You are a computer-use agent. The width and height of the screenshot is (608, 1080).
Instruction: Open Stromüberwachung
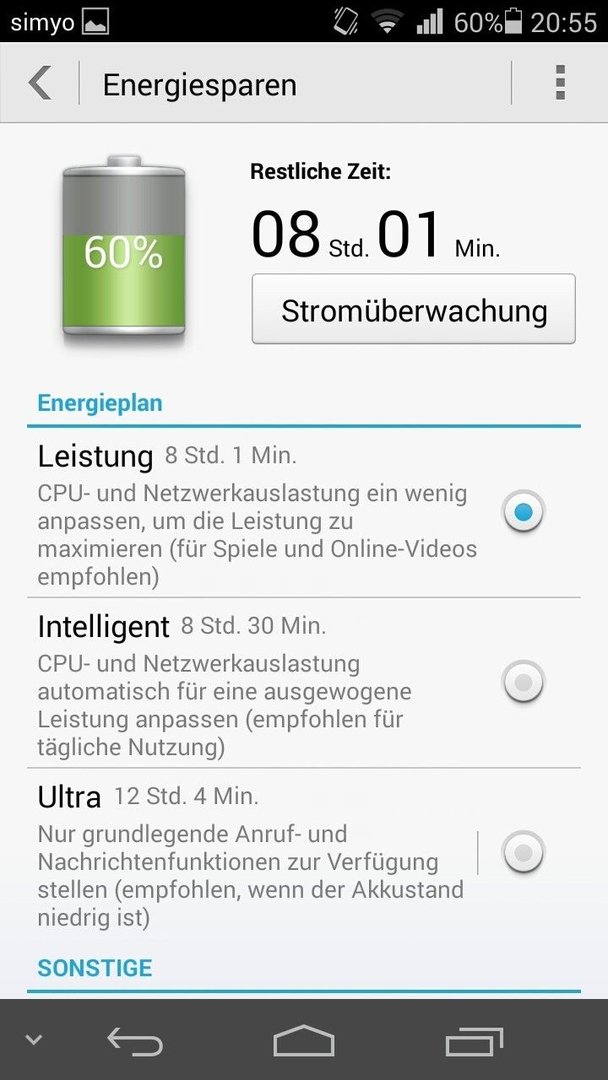pyautogui.click(x=413, y=309)
